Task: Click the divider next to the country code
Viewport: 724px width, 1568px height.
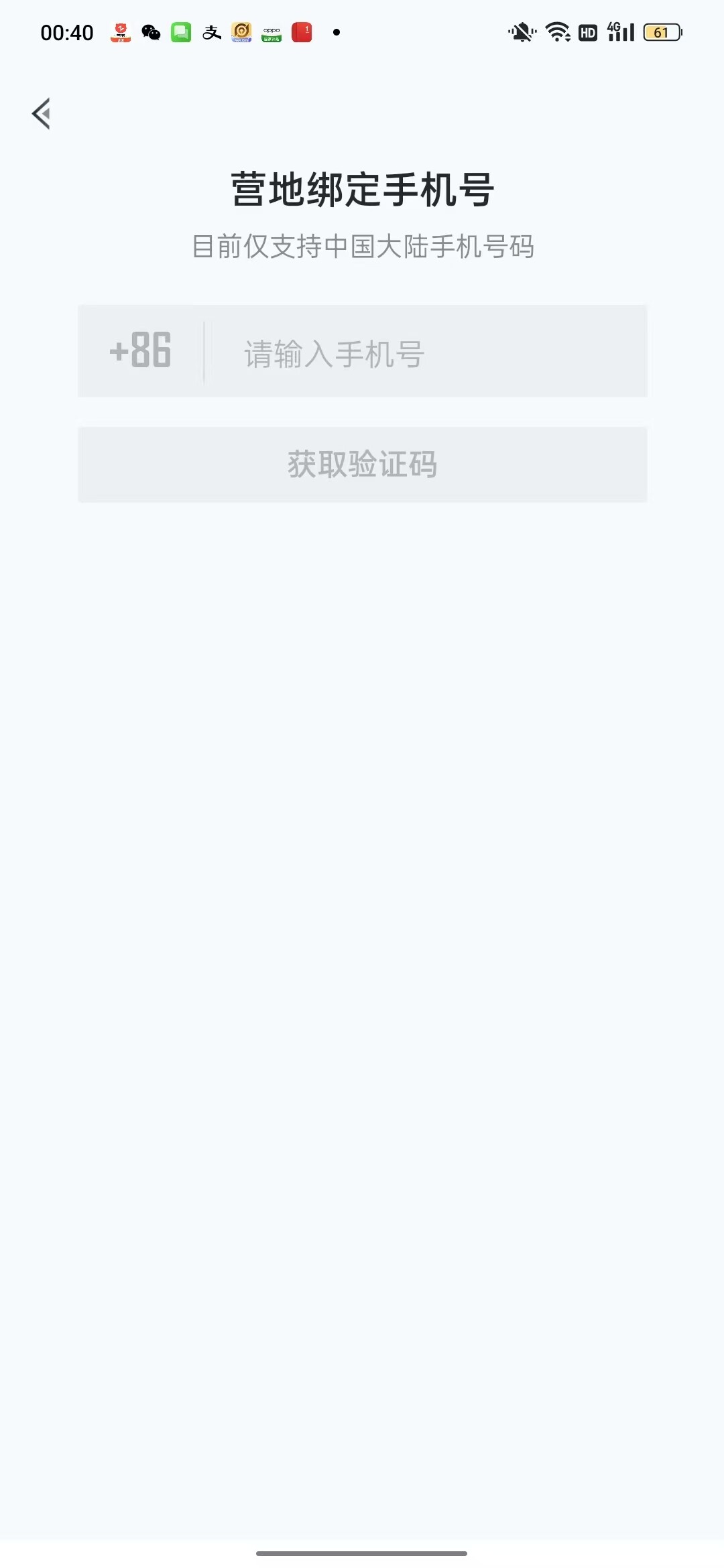Action: (x=202, y=350)
